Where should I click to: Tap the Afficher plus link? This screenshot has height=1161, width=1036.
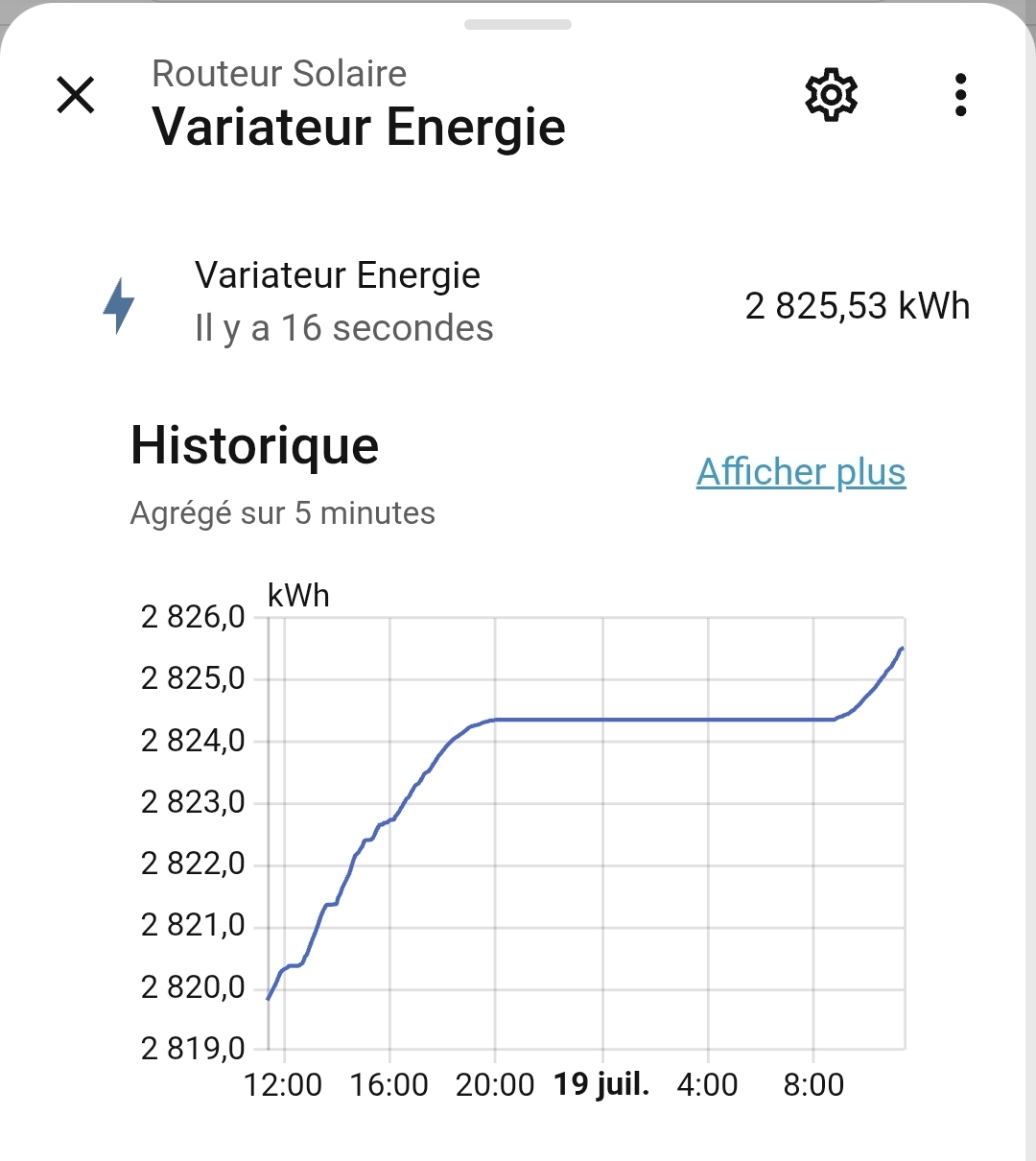click(x=801, y=472)
